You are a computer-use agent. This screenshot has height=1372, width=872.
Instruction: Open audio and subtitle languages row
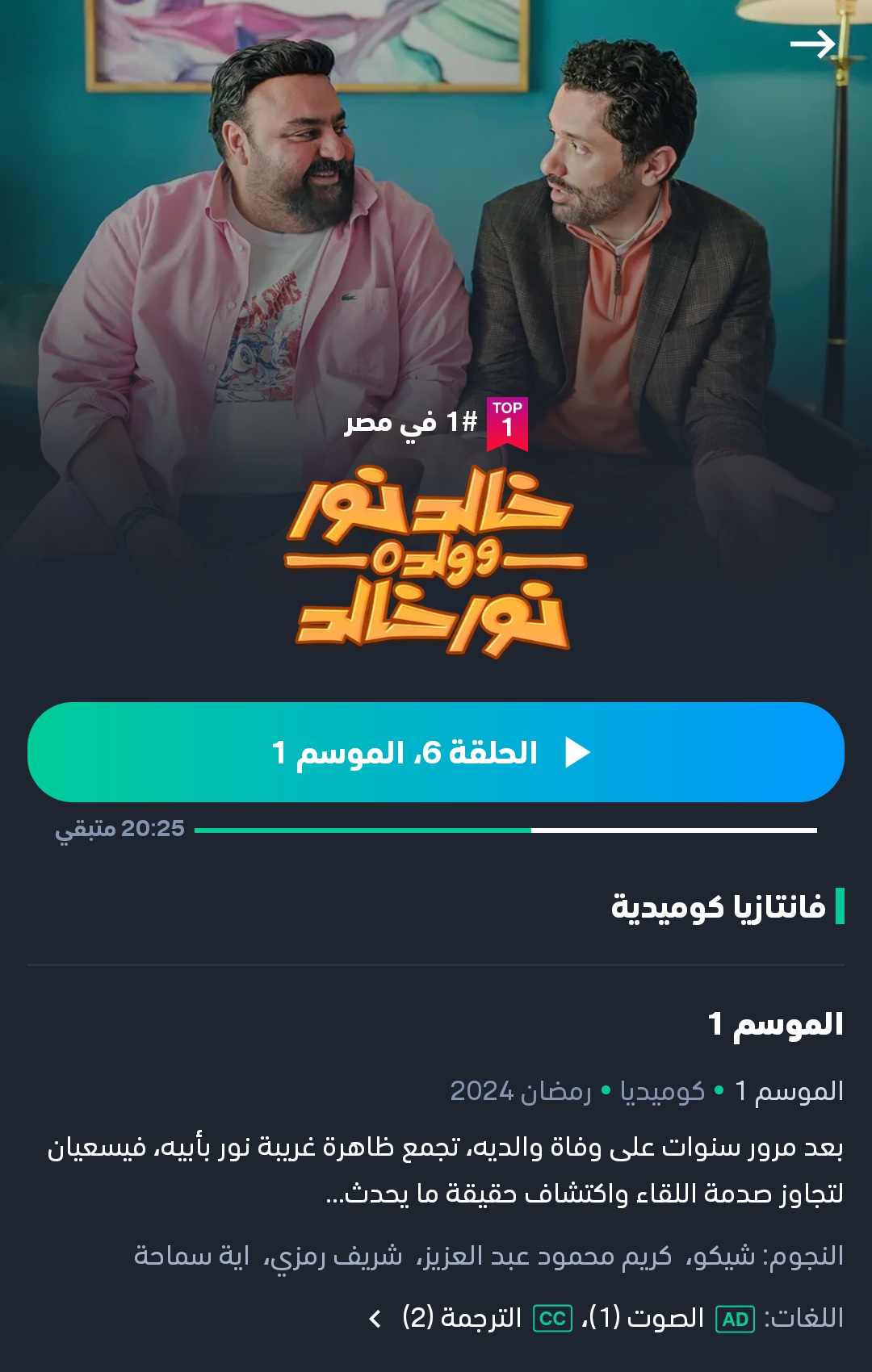pyautogui.click(x=606, y=1318)
